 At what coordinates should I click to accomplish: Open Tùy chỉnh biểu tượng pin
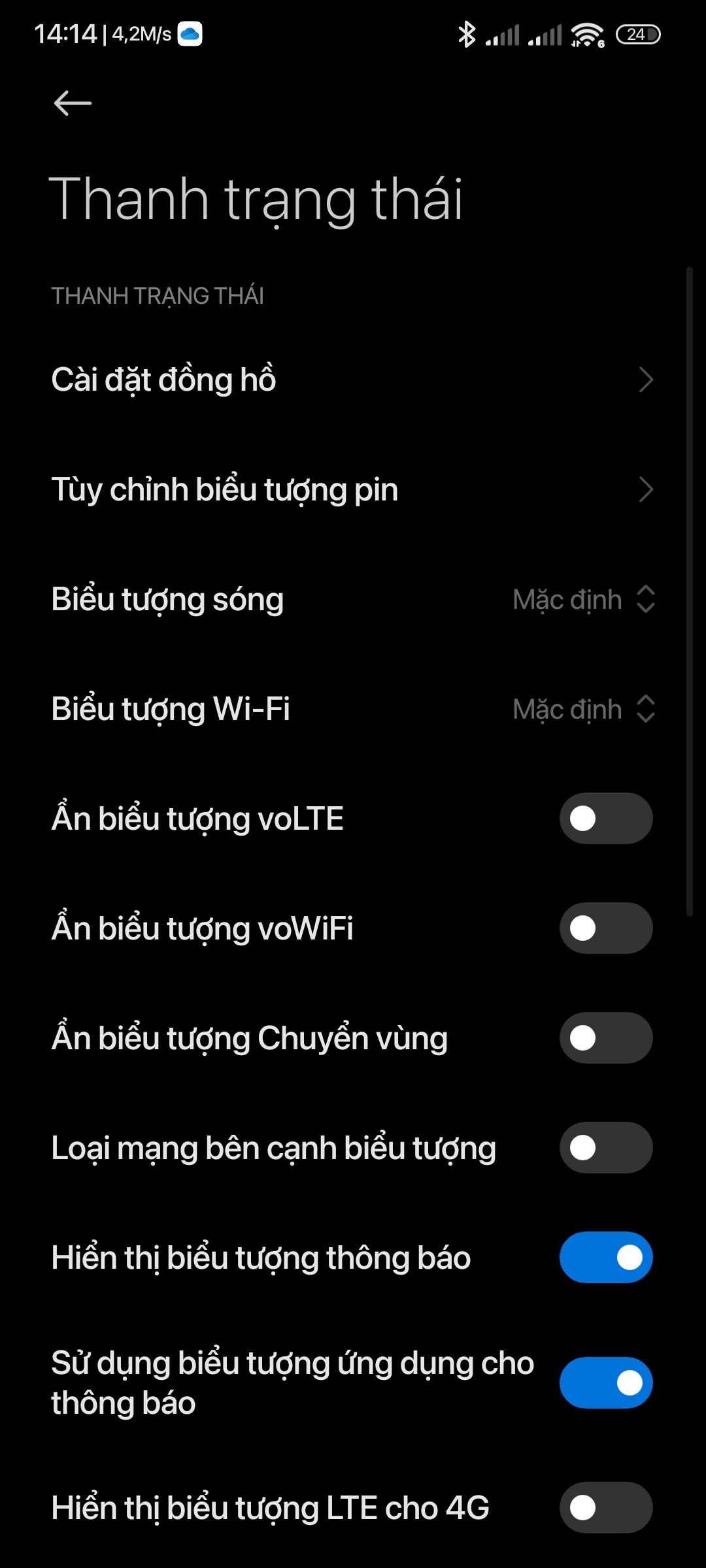point(353,489)
